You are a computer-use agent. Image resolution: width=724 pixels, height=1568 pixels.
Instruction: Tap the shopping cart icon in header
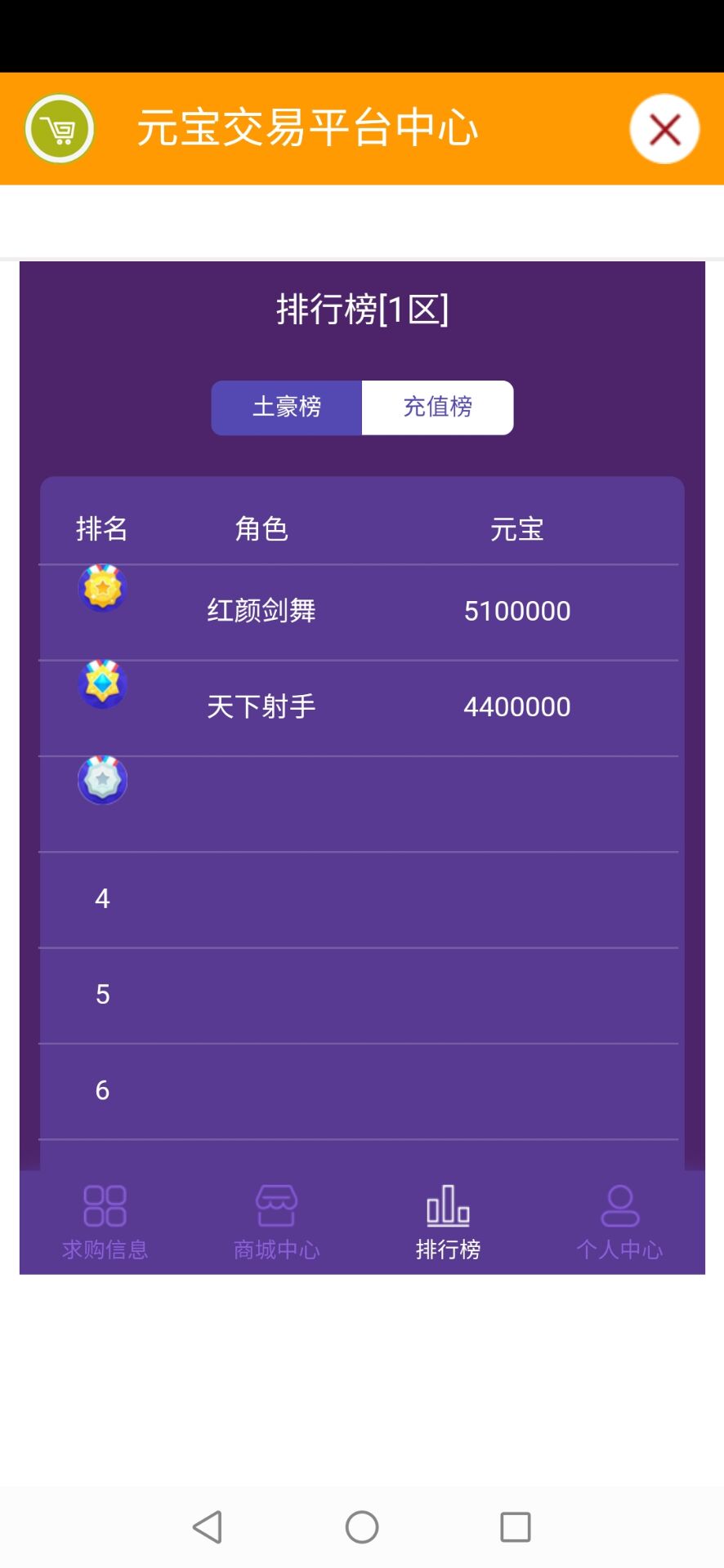[x=60, y=129]
